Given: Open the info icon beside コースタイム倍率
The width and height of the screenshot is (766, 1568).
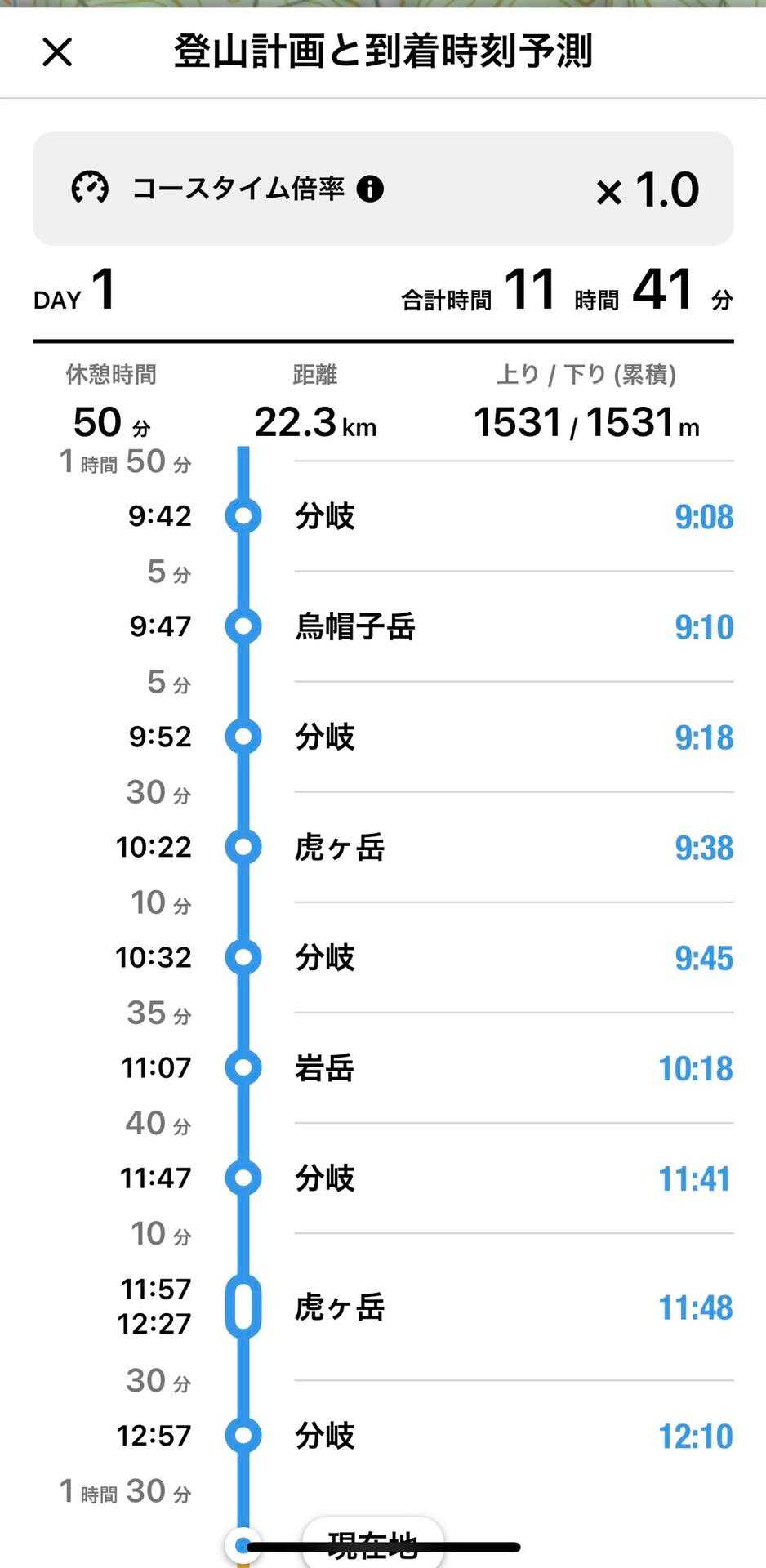Looking at the screenshot, I should [370, 189].
